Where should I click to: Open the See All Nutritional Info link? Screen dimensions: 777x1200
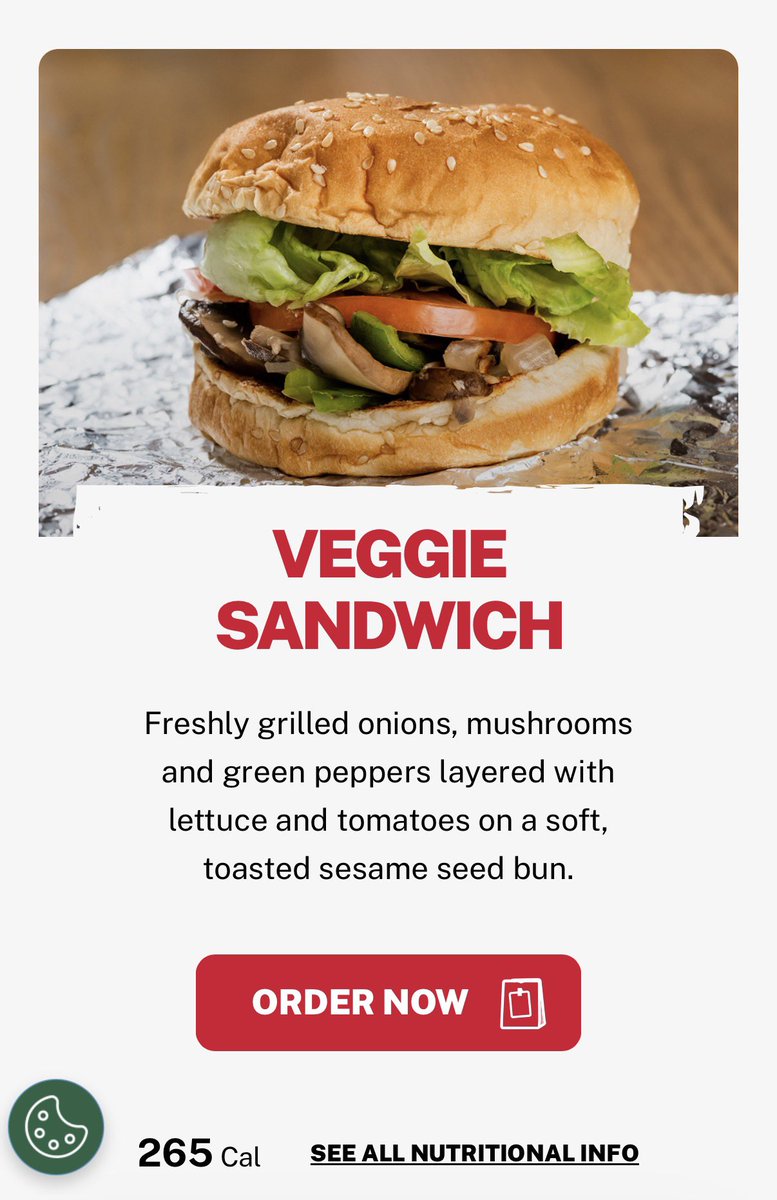click(x=474, y=1153)
